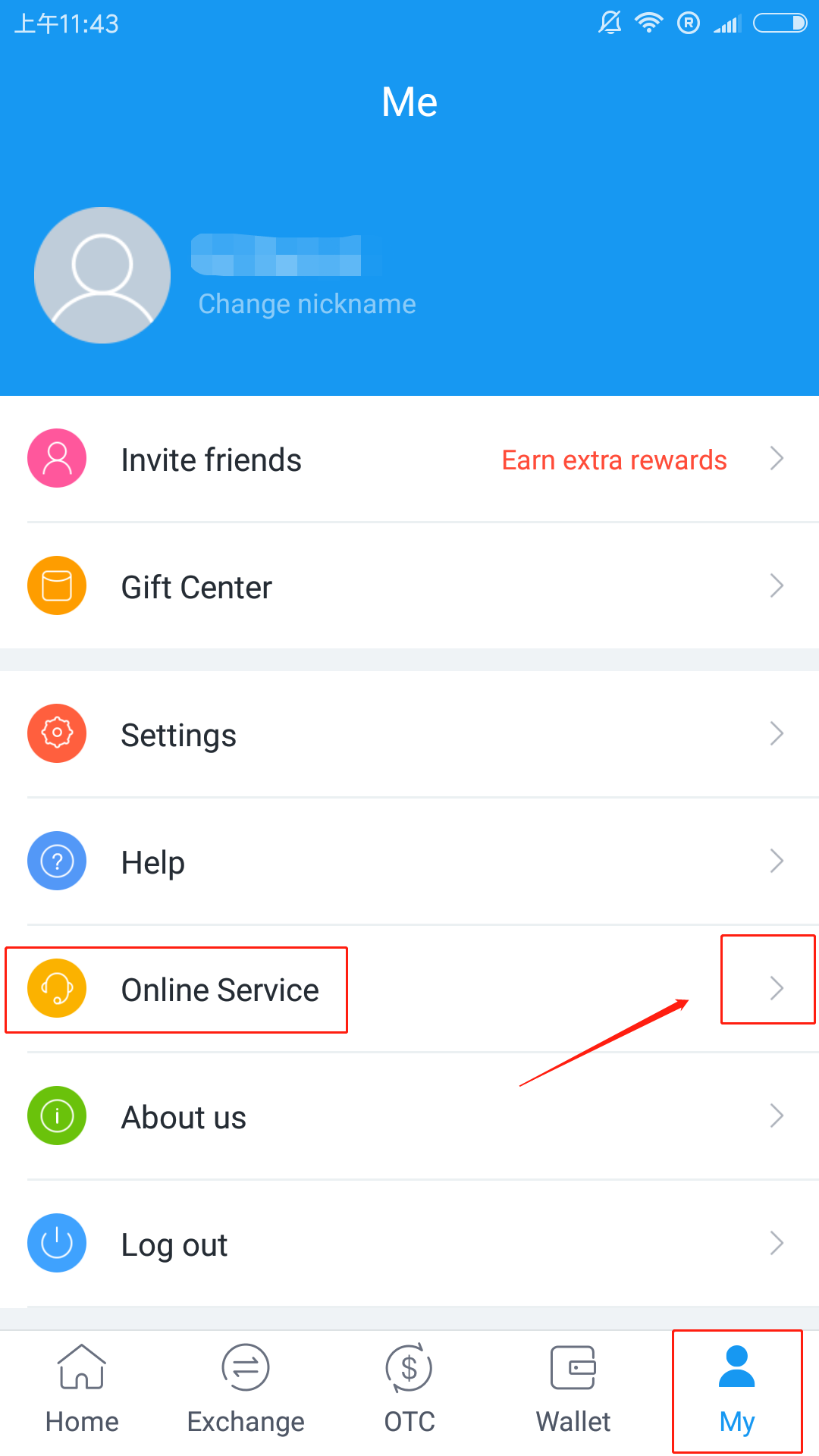Open Online Service support
The height and width of the screenshot is (1456, 819).
pyautogui.click(x=409, y=988)
